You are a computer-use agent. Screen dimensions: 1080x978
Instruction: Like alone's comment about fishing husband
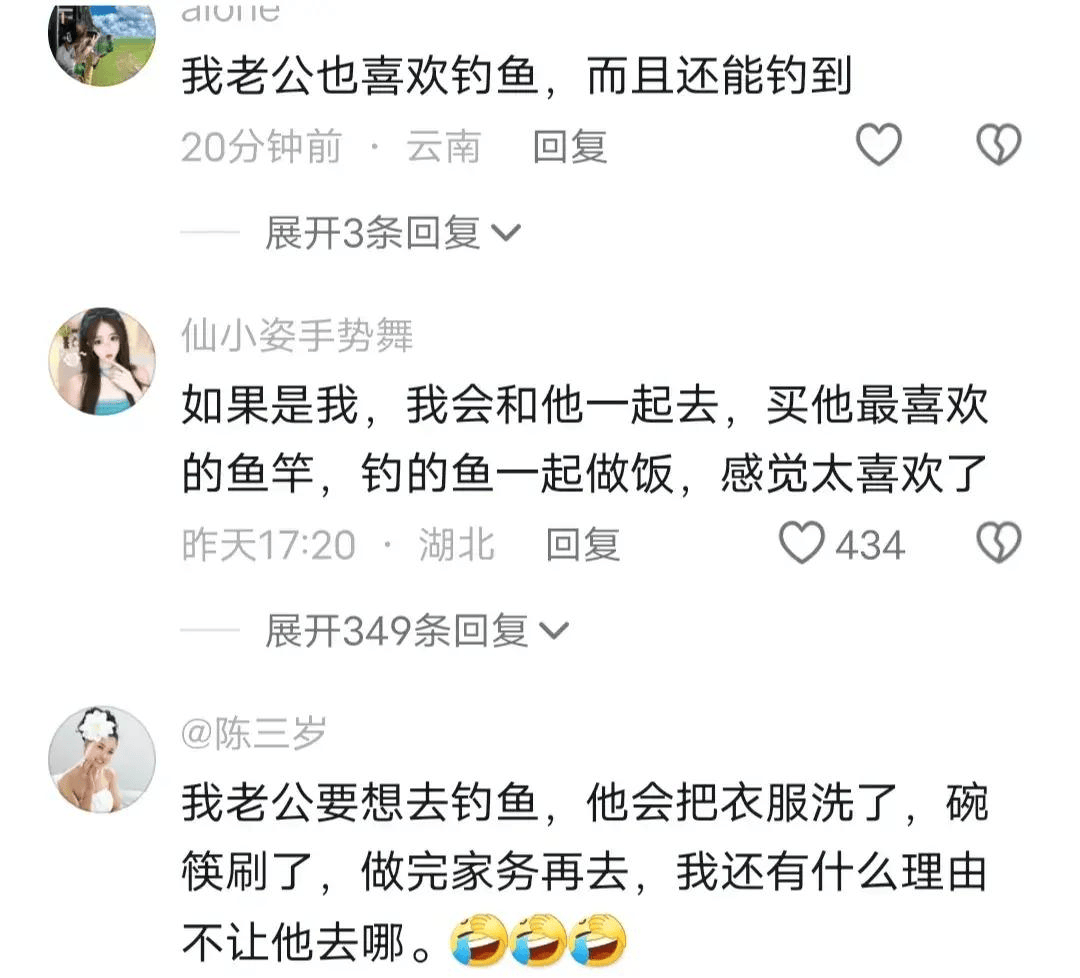click(879, 146)
